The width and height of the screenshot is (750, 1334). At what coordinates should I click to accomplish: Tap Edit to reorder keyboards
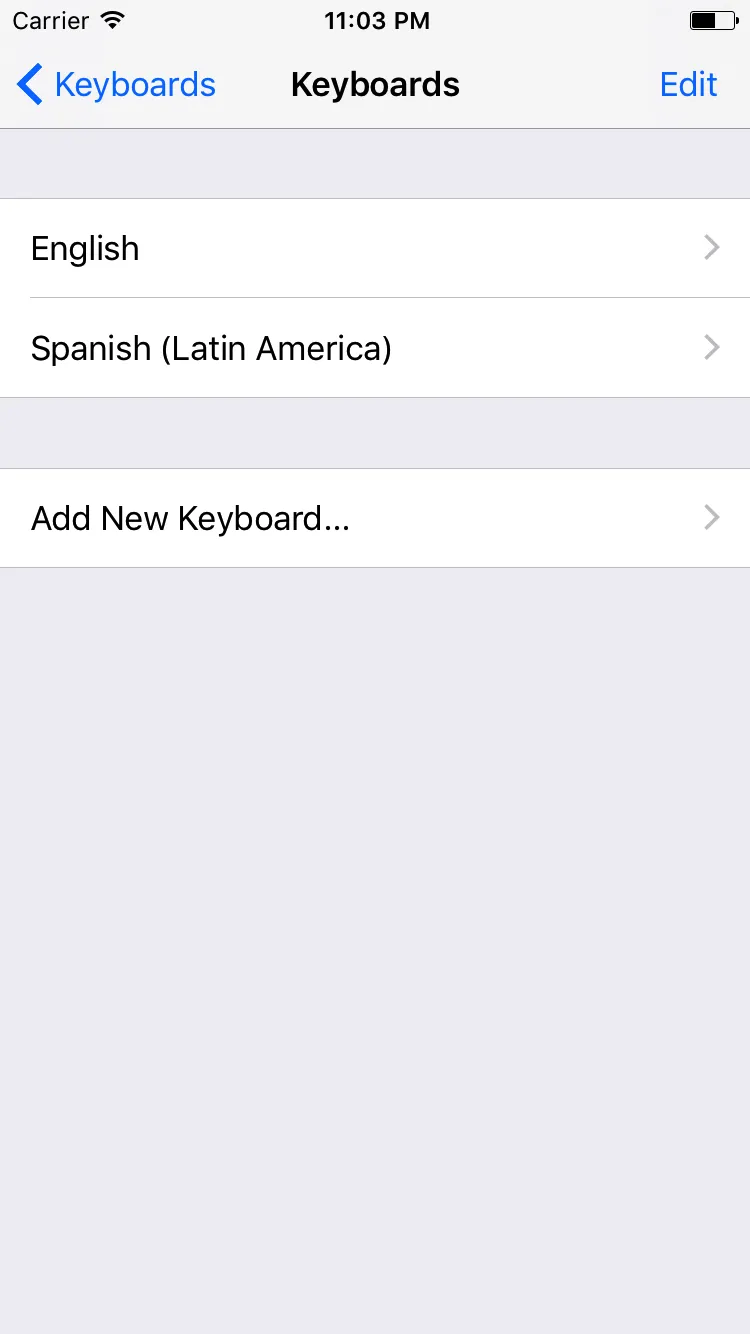[688, 85]
